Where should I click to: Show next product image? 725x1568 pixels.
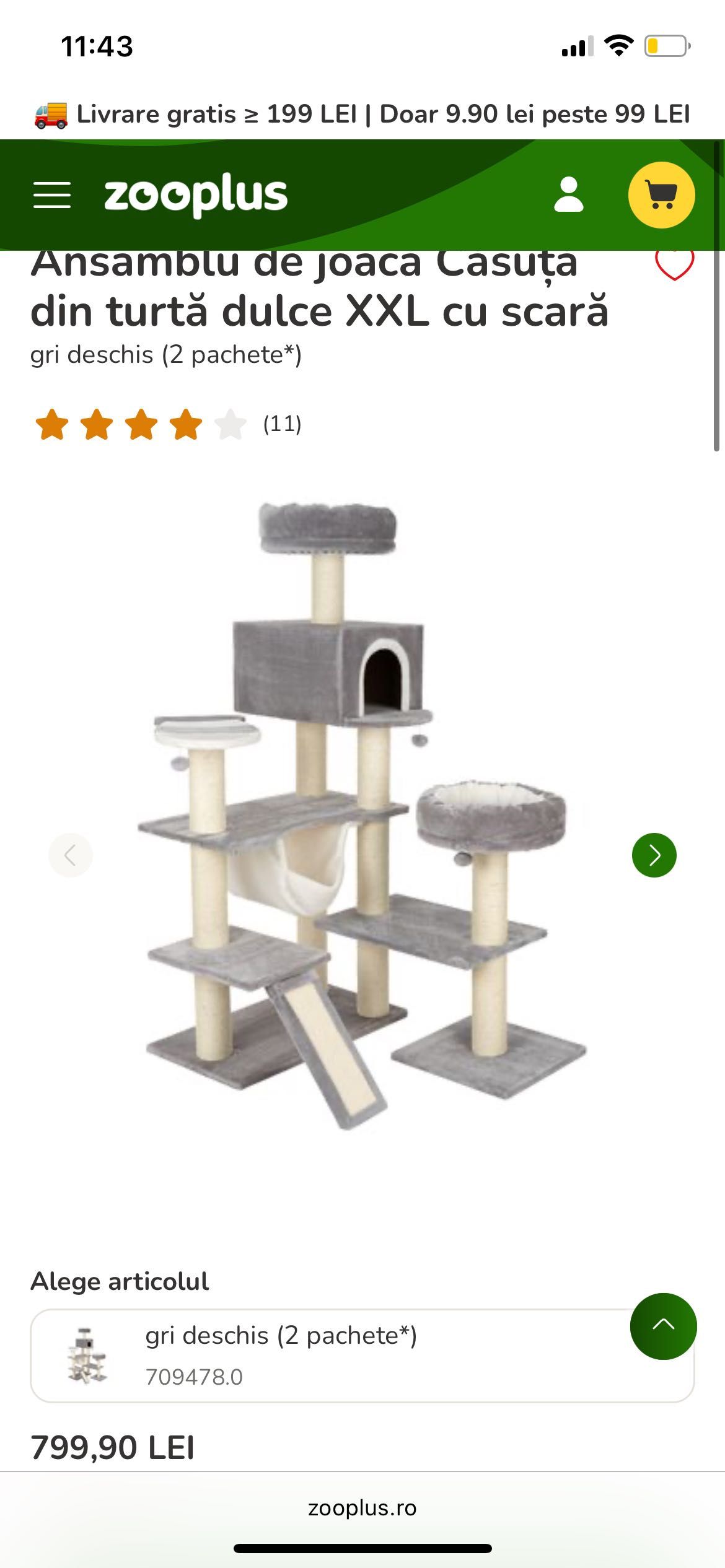click(654, 855)
